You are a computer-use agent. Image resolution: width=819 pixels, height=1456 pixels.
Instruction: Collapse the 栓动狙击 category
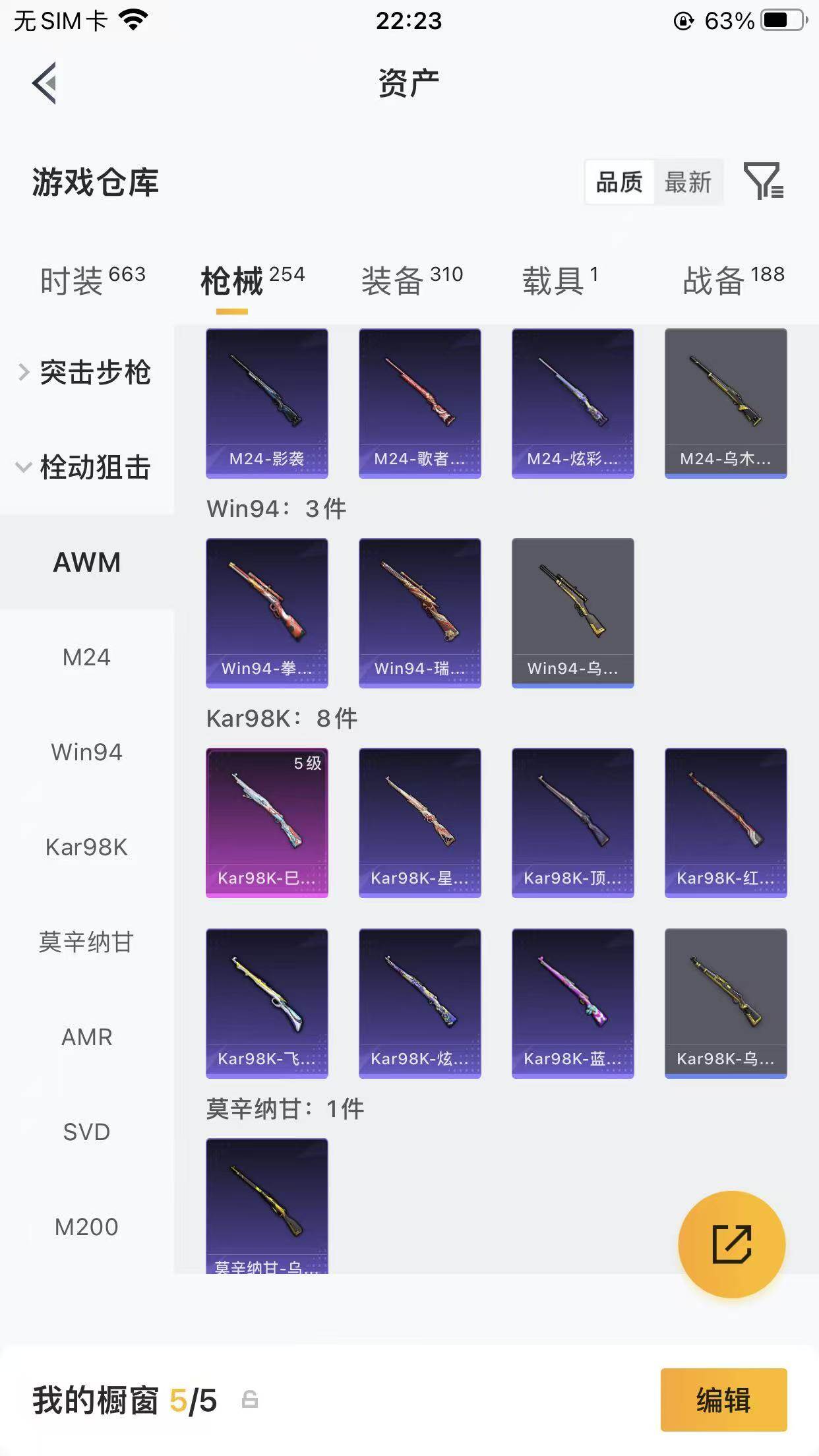[x=86, y=468]
